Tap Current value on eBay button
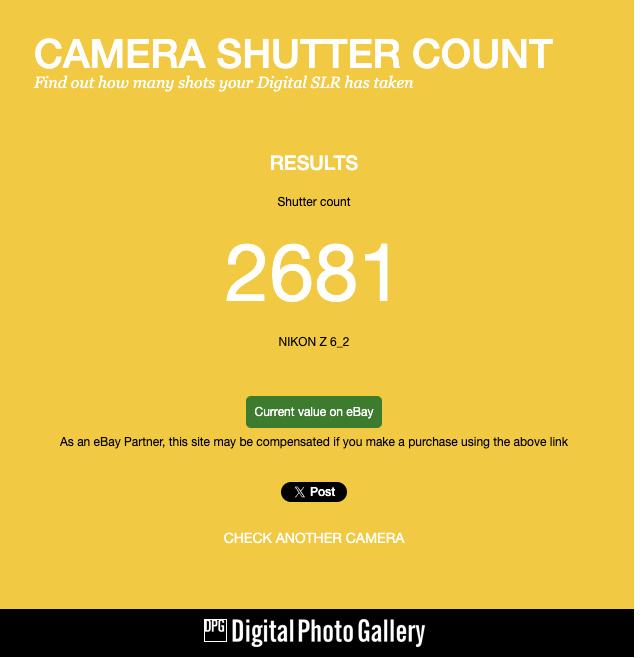642x658 pixels. click(313, 412)
